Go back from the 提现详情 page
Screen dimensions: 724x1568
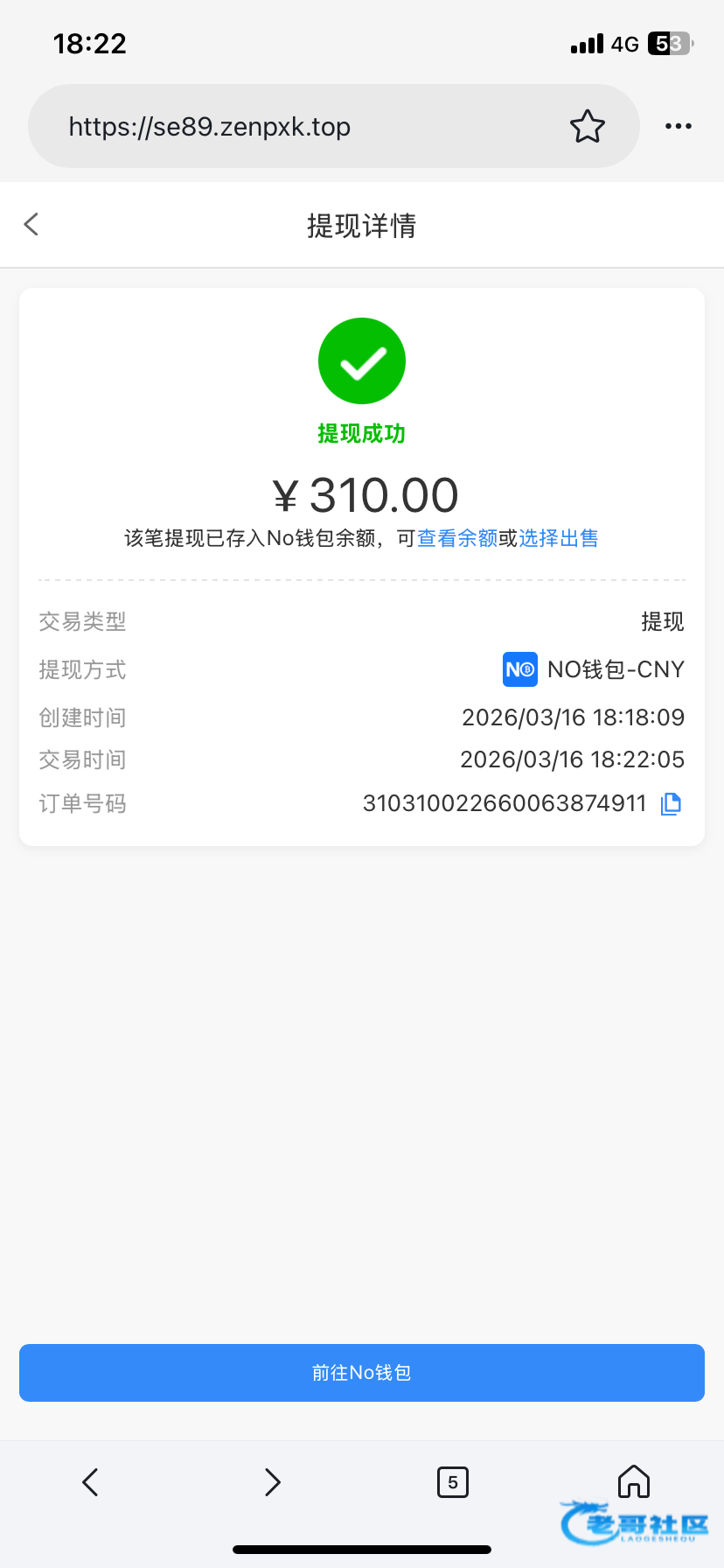point(31,225)
